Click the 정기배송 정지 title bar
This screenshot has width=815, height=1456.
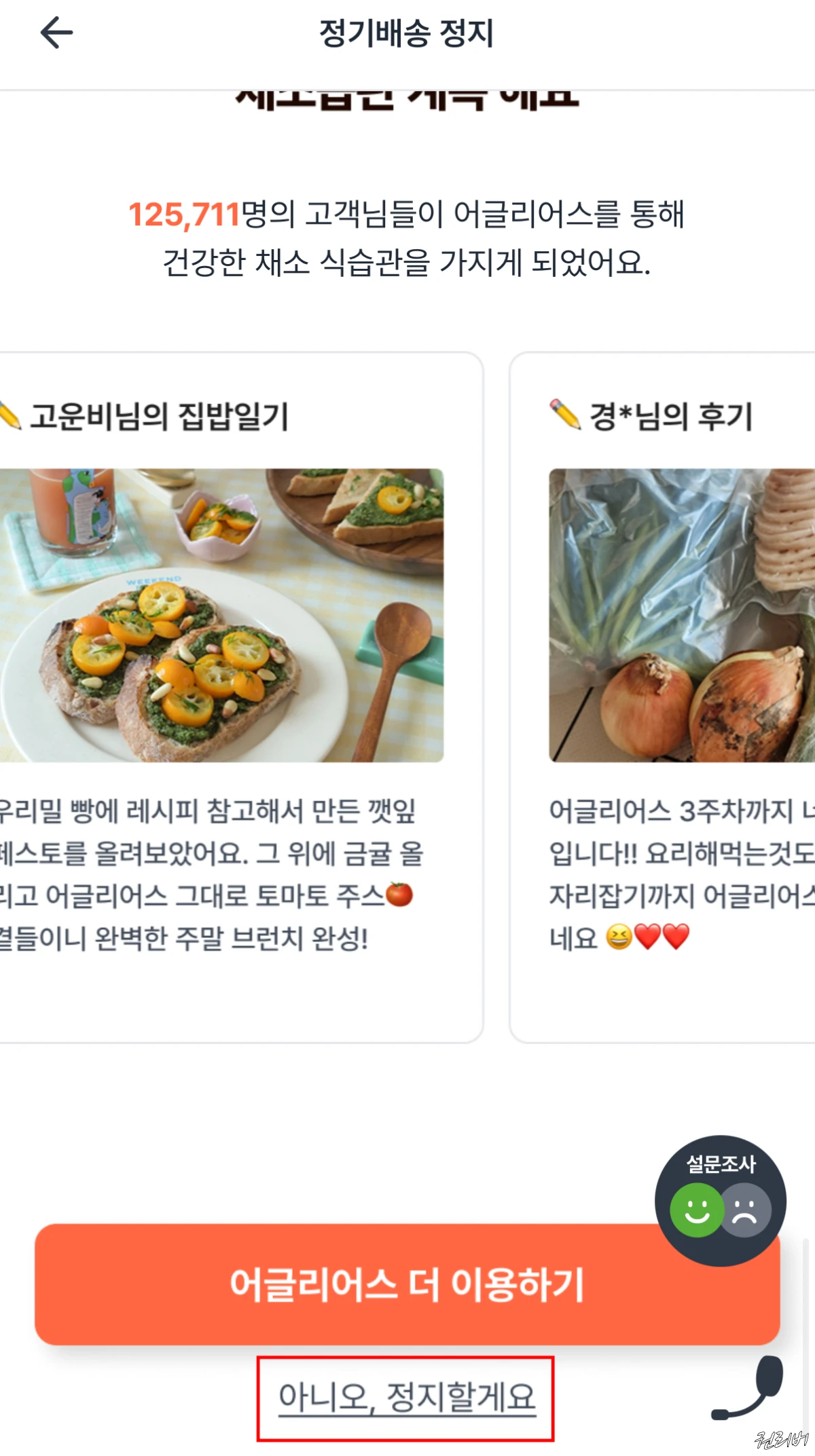point(407,31)
